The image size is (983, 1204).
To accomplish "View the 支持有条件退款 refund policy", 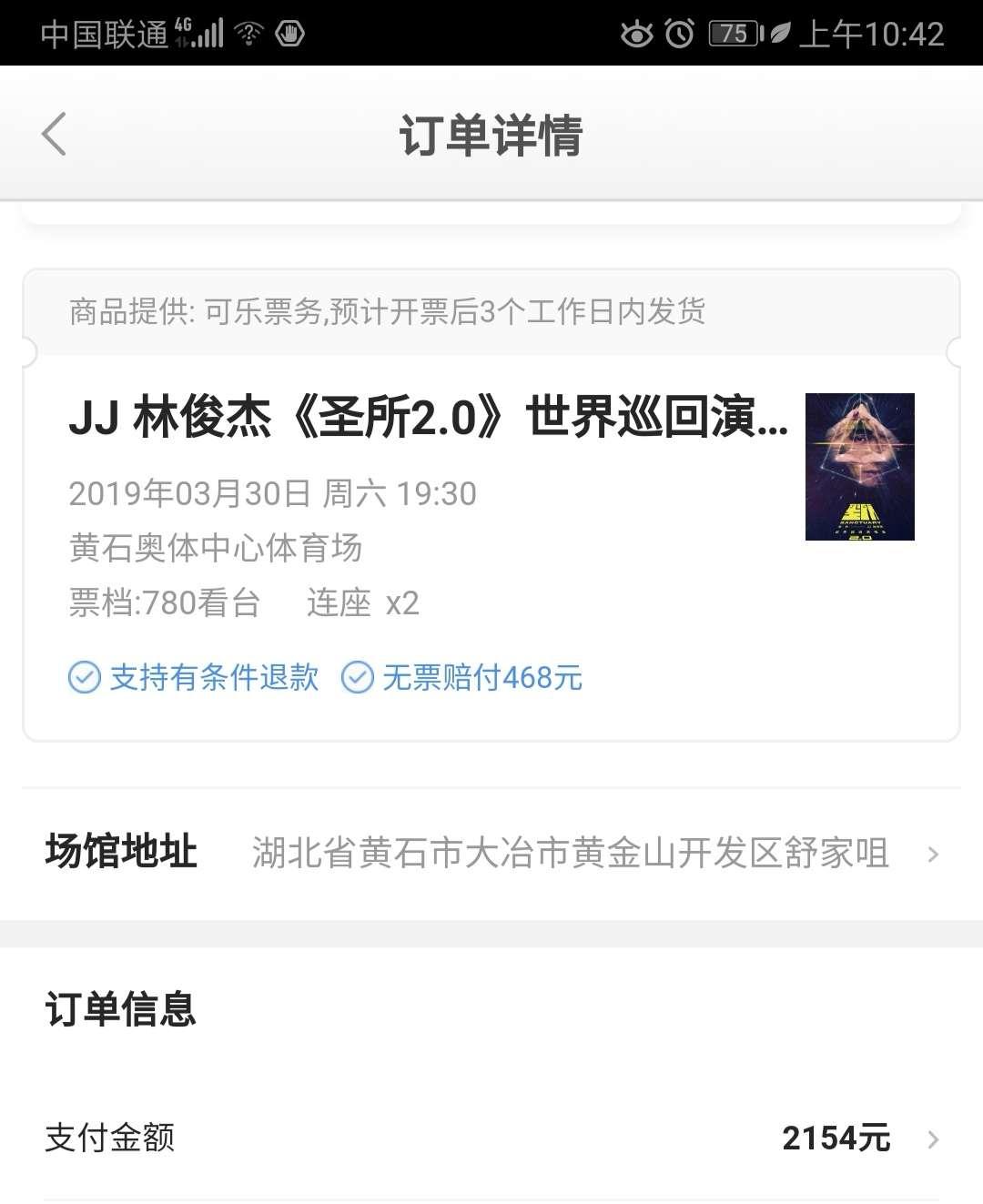I will coord(194,677).
